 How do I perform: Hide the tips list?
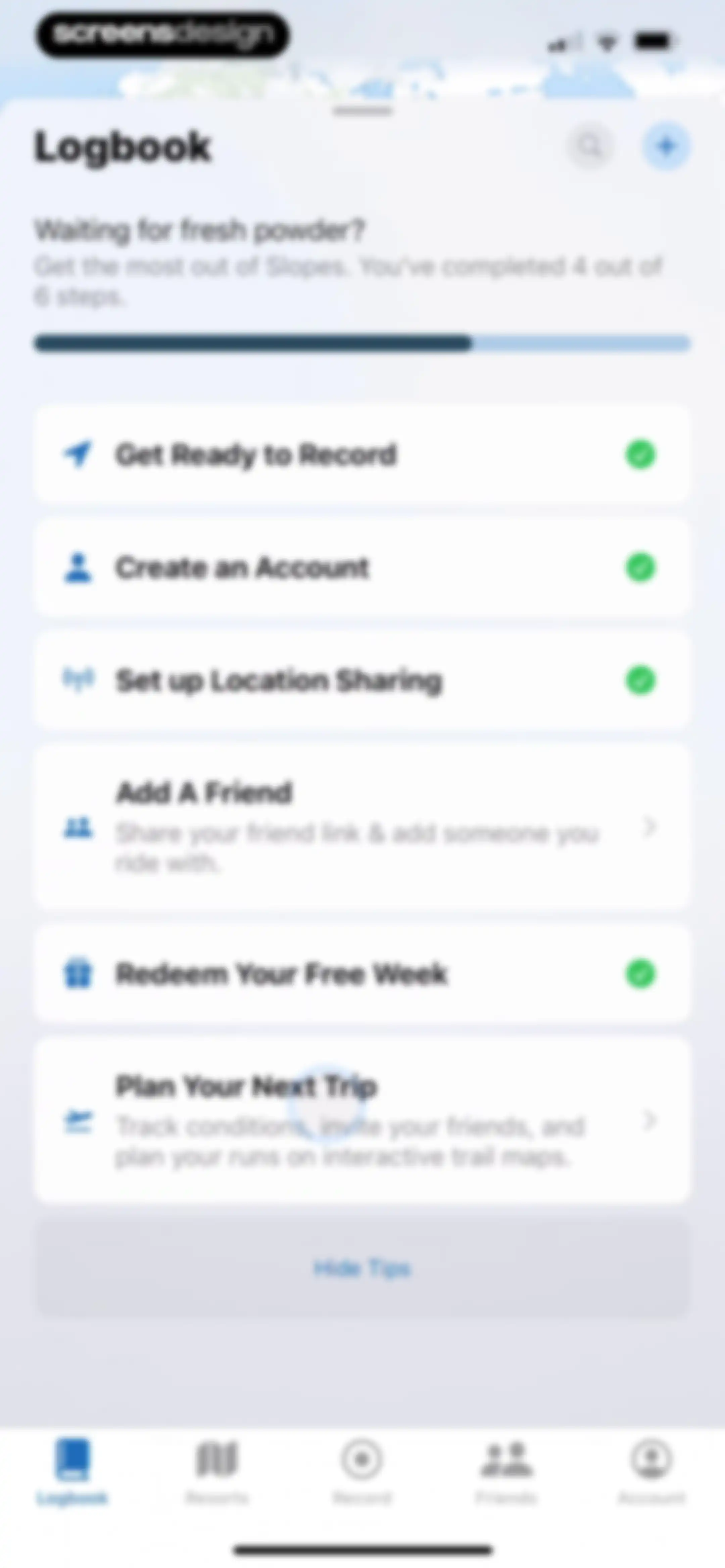(362, 1268)
